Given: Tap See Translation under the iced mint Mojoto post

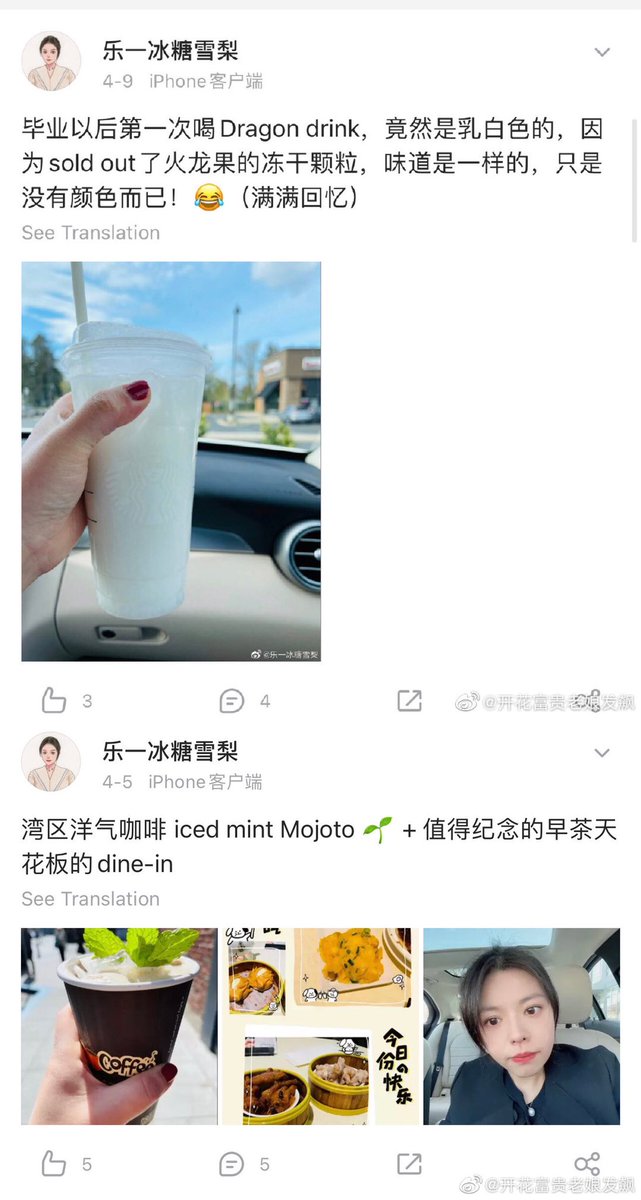Looking at the screenshot, I should pyautogui.click(x=91, y=899).
